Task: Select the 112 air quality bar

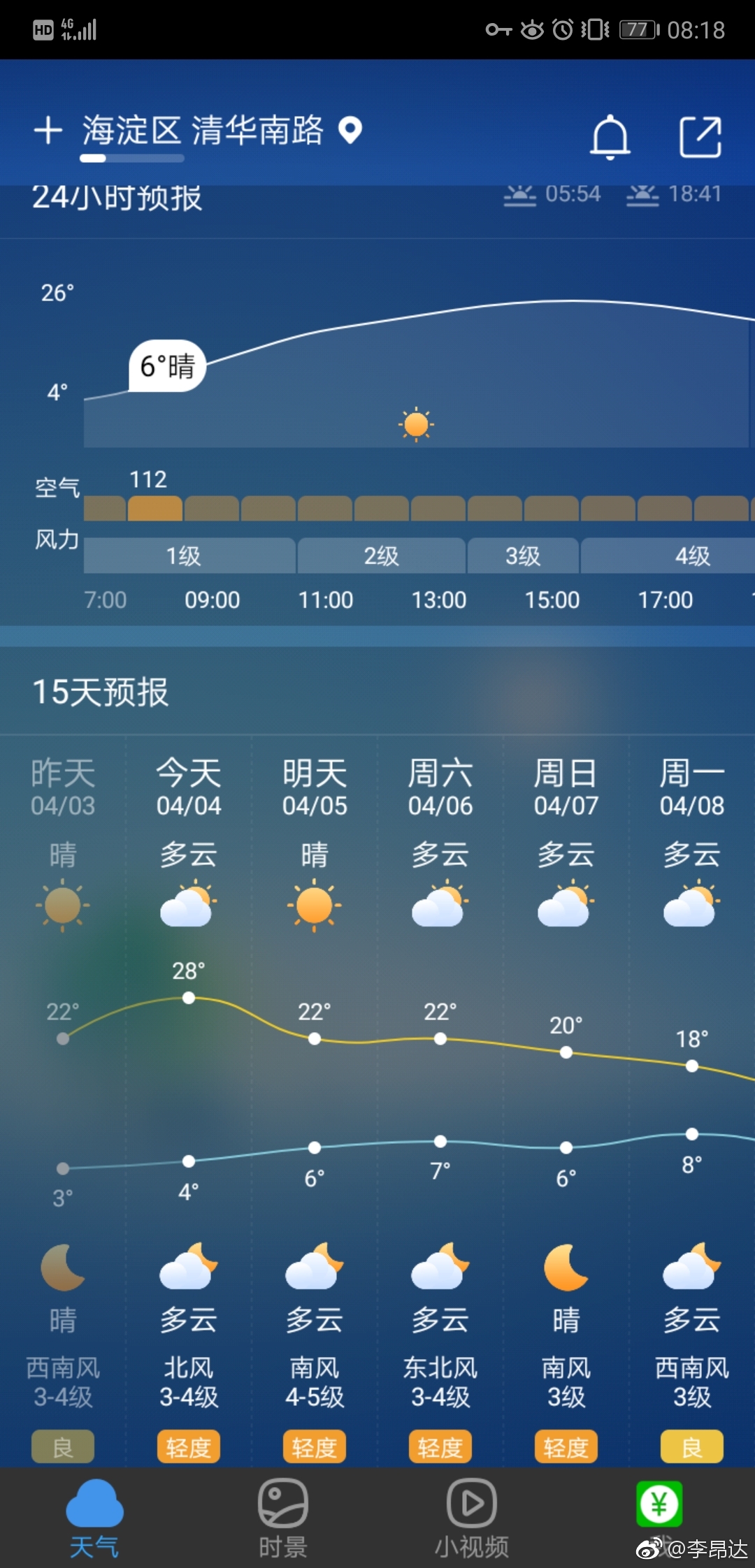Action: click(x=155, y=509)
